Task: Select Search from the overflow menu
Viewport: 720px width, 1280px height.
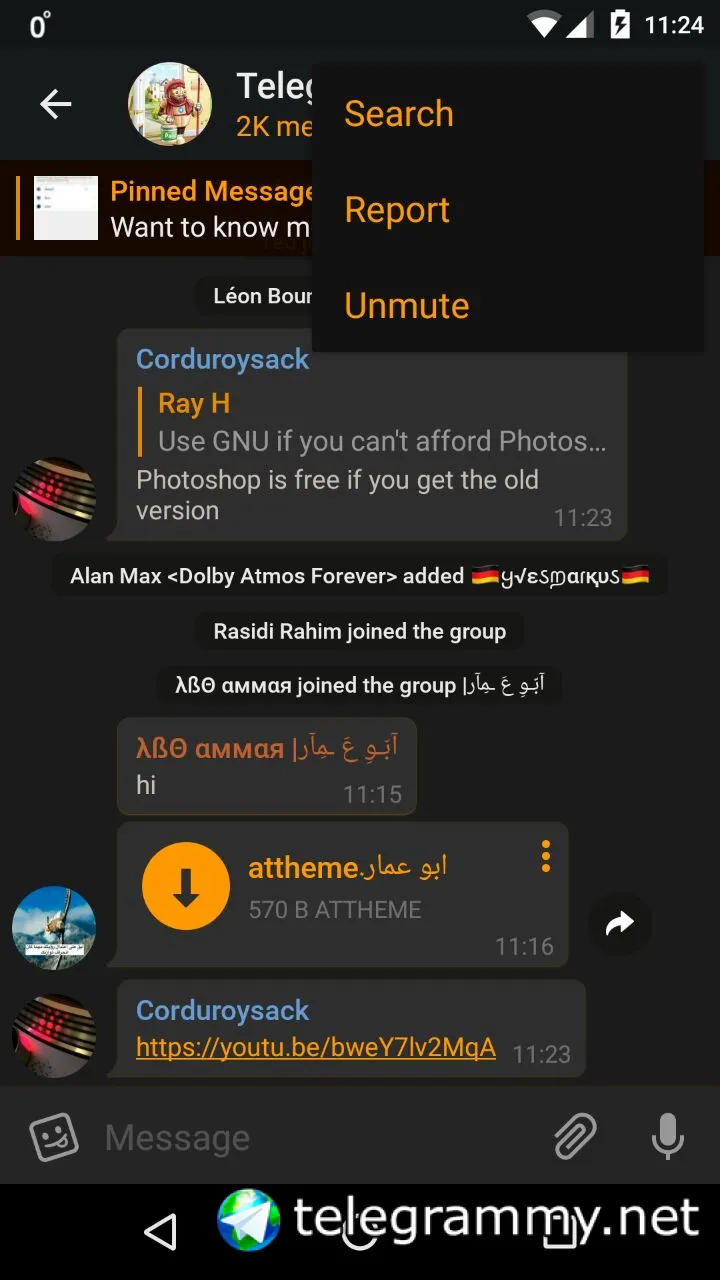Action: tap(399, 114)
